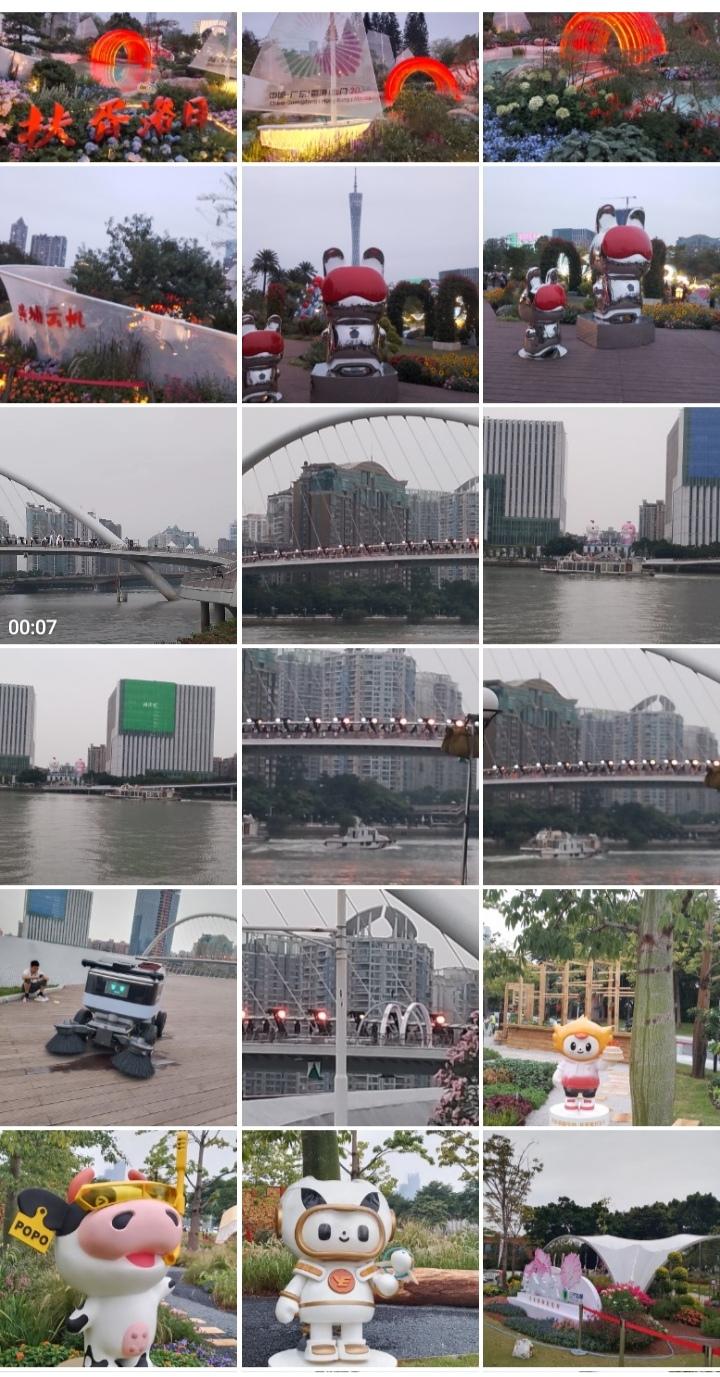View the street sweeper robot photo
The height and width of the screenshot is (1377, 720).
[118, 1007]
